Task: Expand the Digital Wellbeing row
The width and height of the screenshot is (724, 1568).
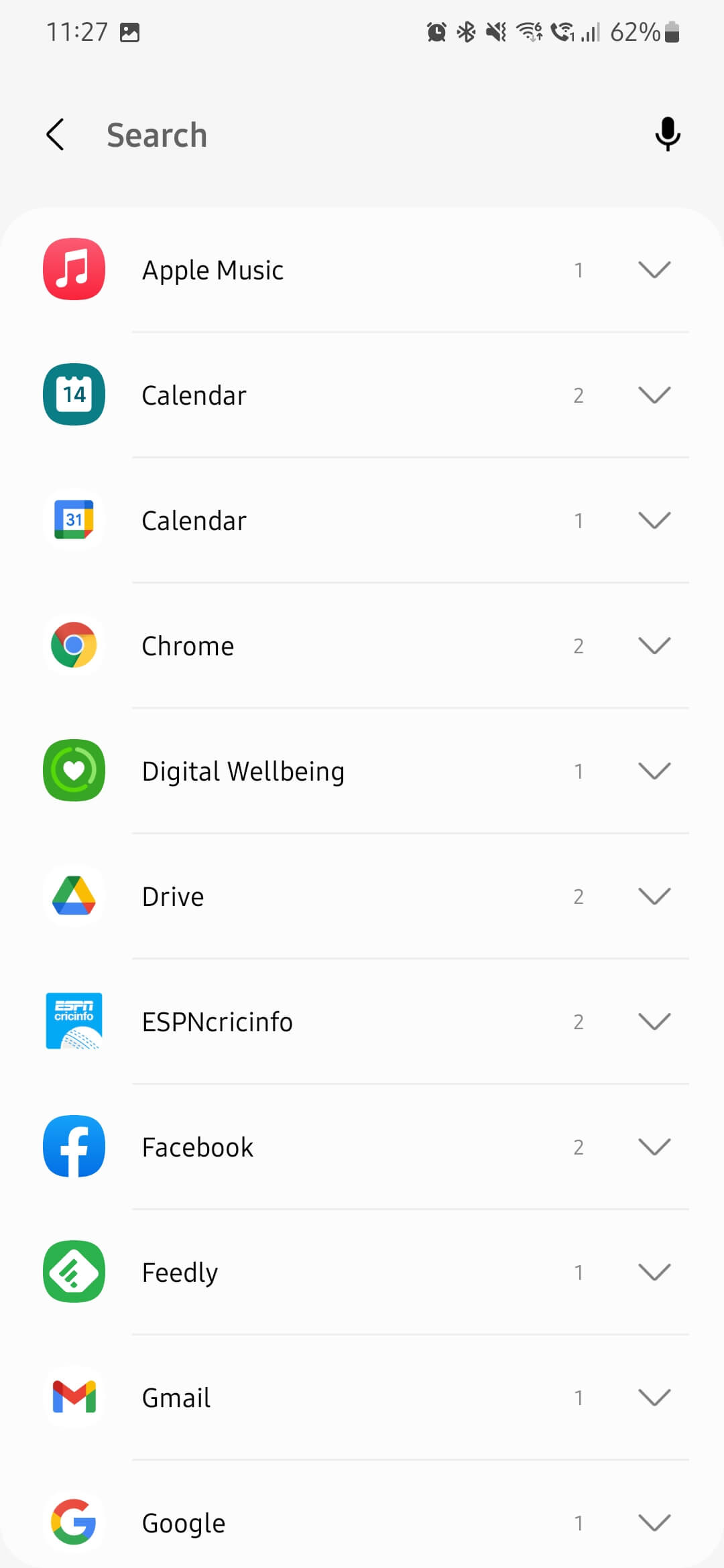Action: (654, 771)
